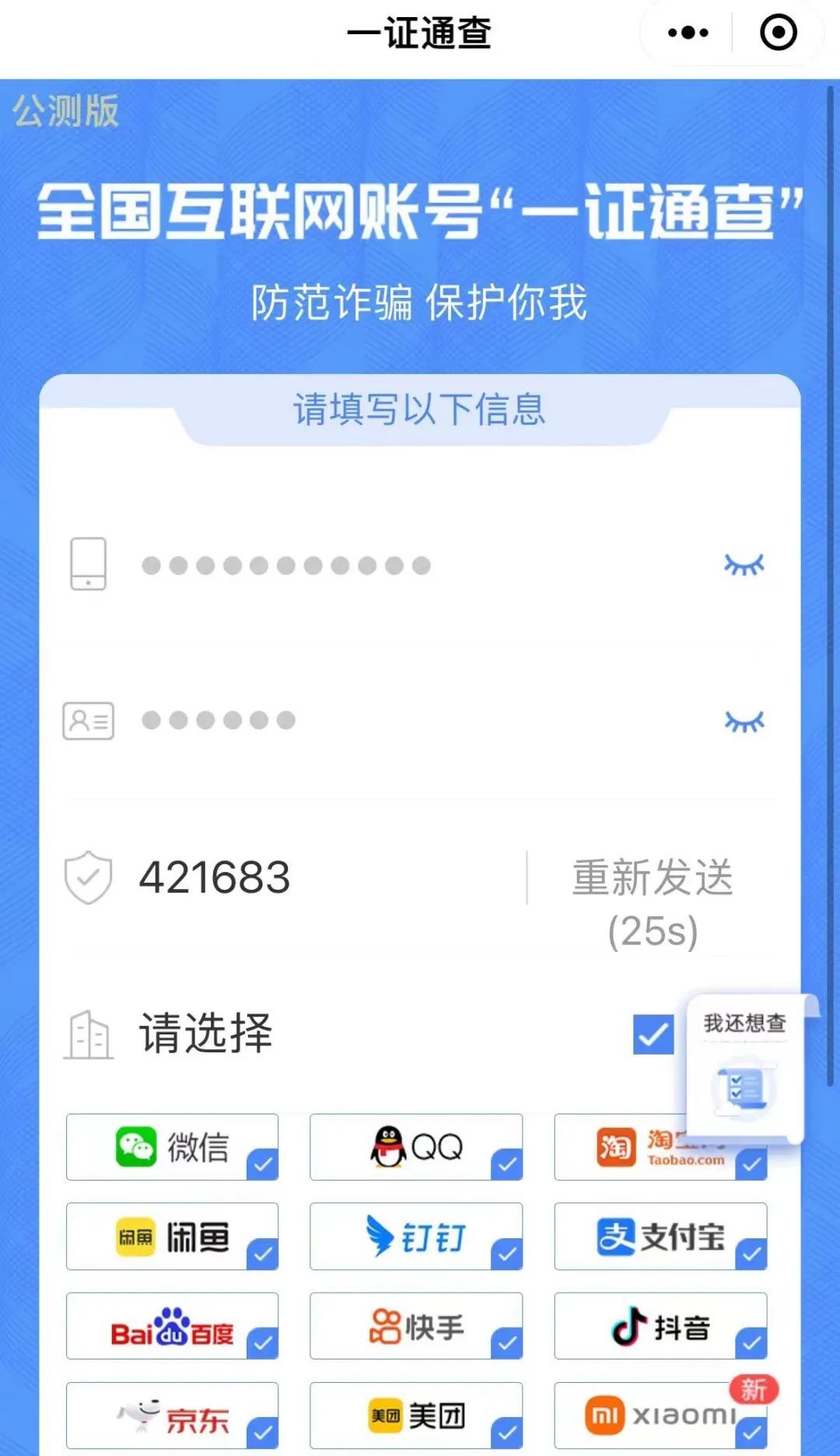Image resolution: width=840 pixels, height=1456 pixels.
Task: Open the mini-program more options menu
Action: pos(685,33)
